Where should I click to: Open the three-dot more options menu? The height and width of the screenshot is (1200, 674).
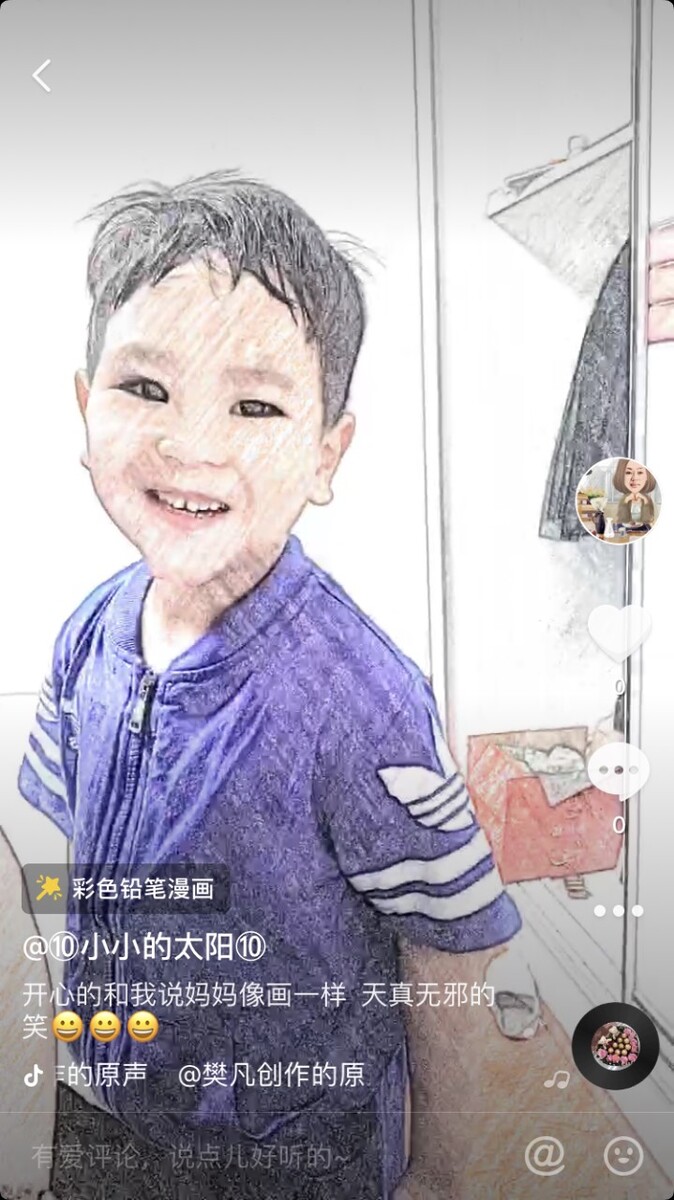[618, 911]
